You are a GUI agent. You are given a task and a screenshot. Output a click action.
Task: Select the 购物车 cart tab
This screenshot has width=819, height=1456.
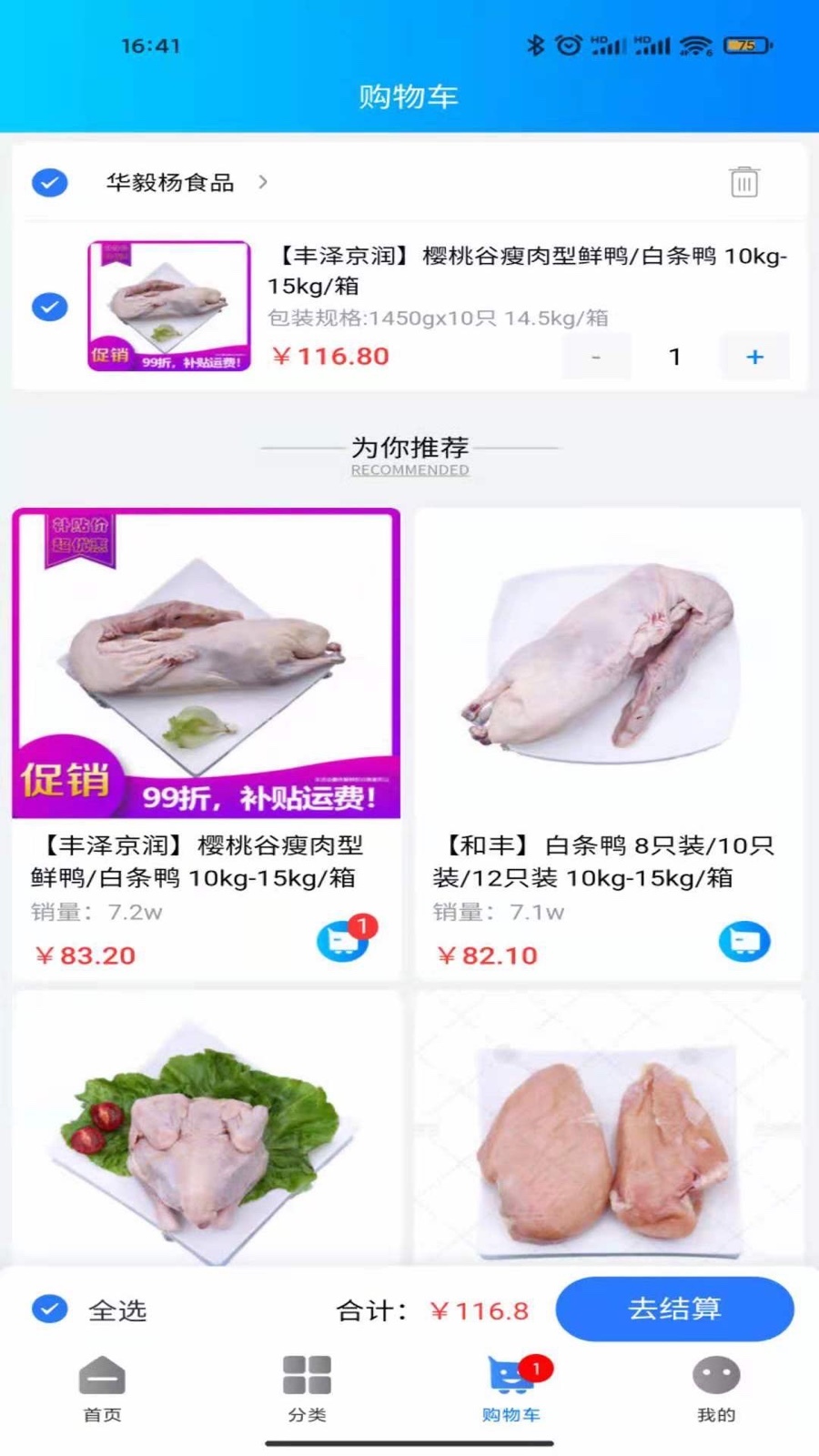click(x=511, y=1388)
